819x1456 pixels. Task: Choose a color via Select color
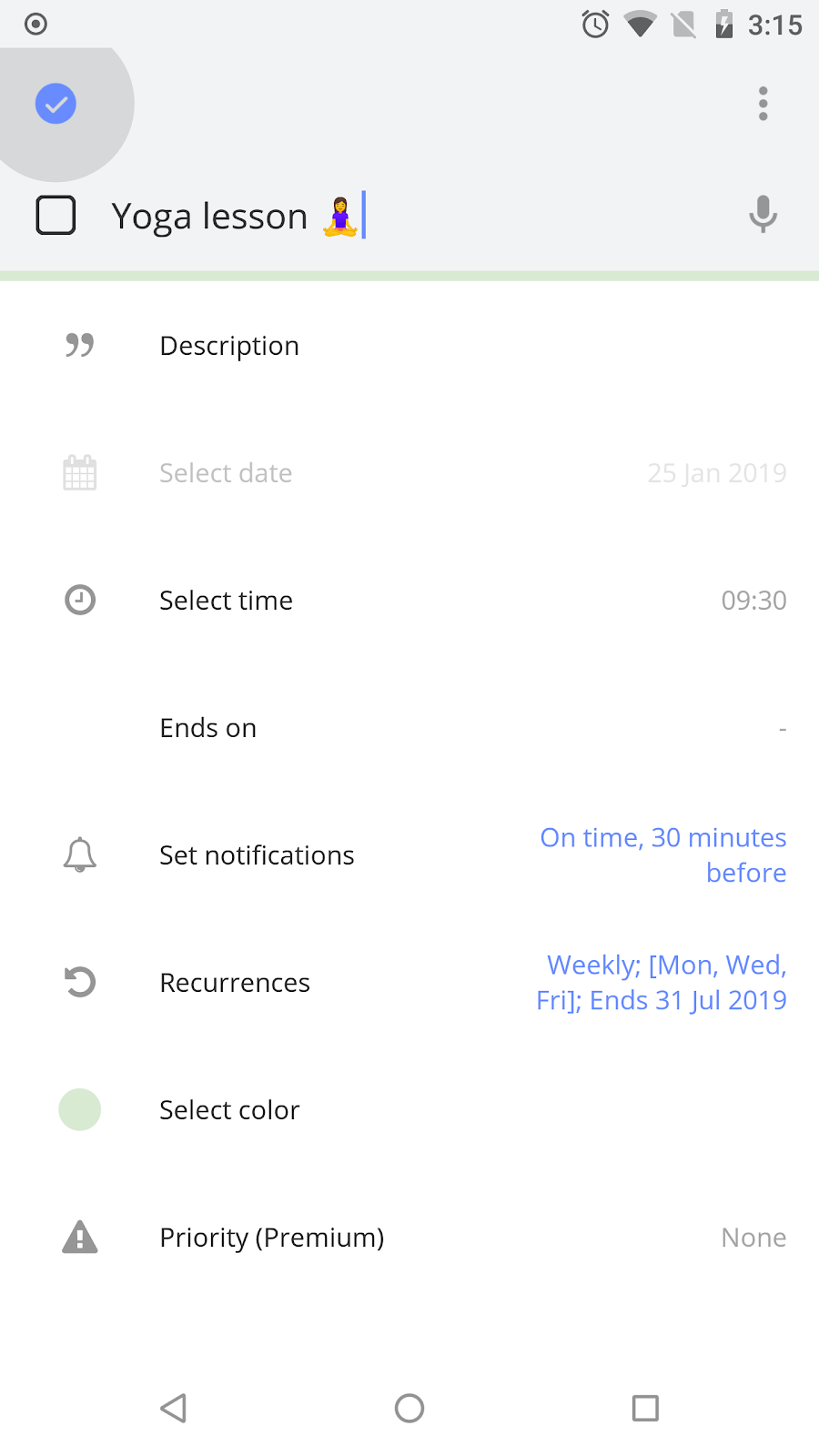[x=409, y=1110]
